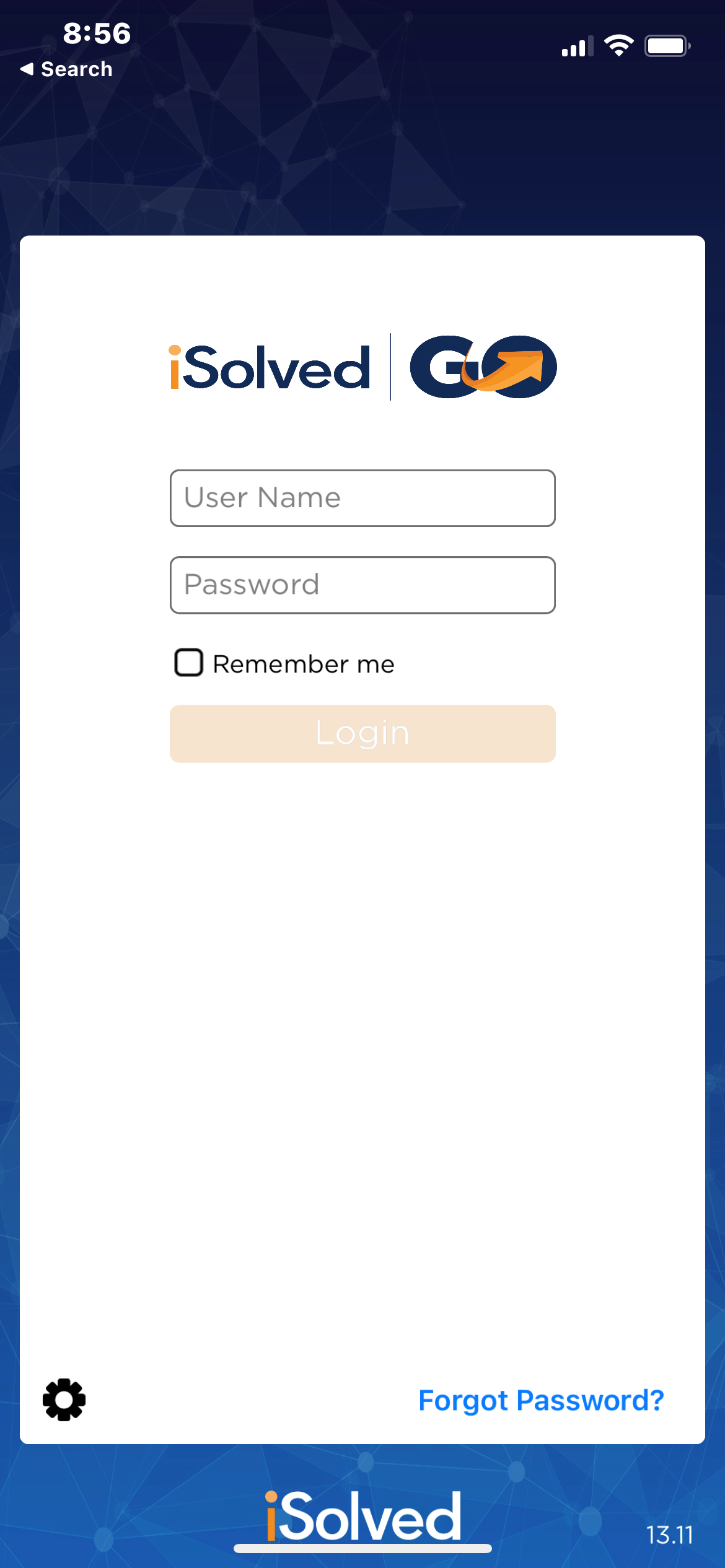The height and width of the screenshot is (1568, 725).
Task: Tap the User Name field
Action: pos(362,498)
